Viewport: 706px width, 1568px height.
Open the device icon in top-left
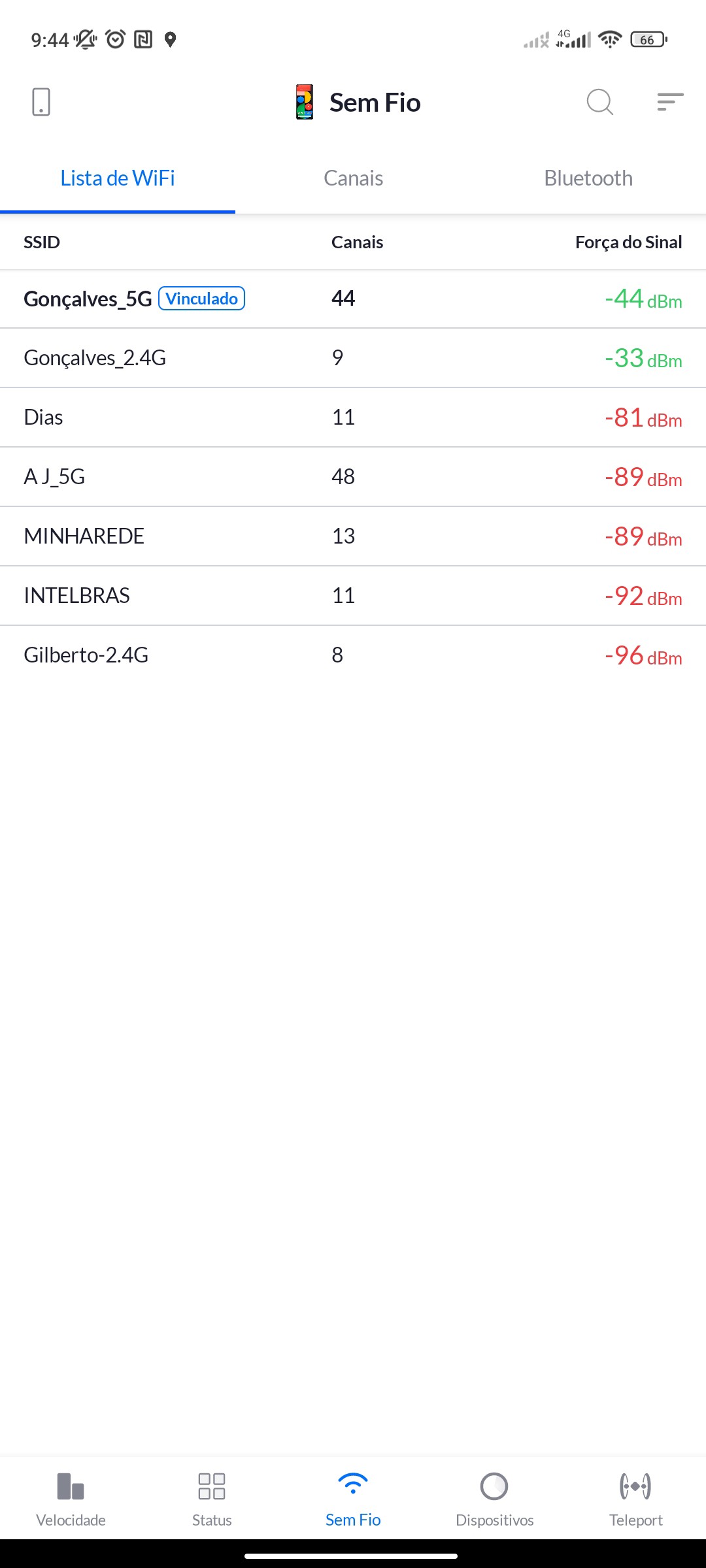[x=41, y=103]
